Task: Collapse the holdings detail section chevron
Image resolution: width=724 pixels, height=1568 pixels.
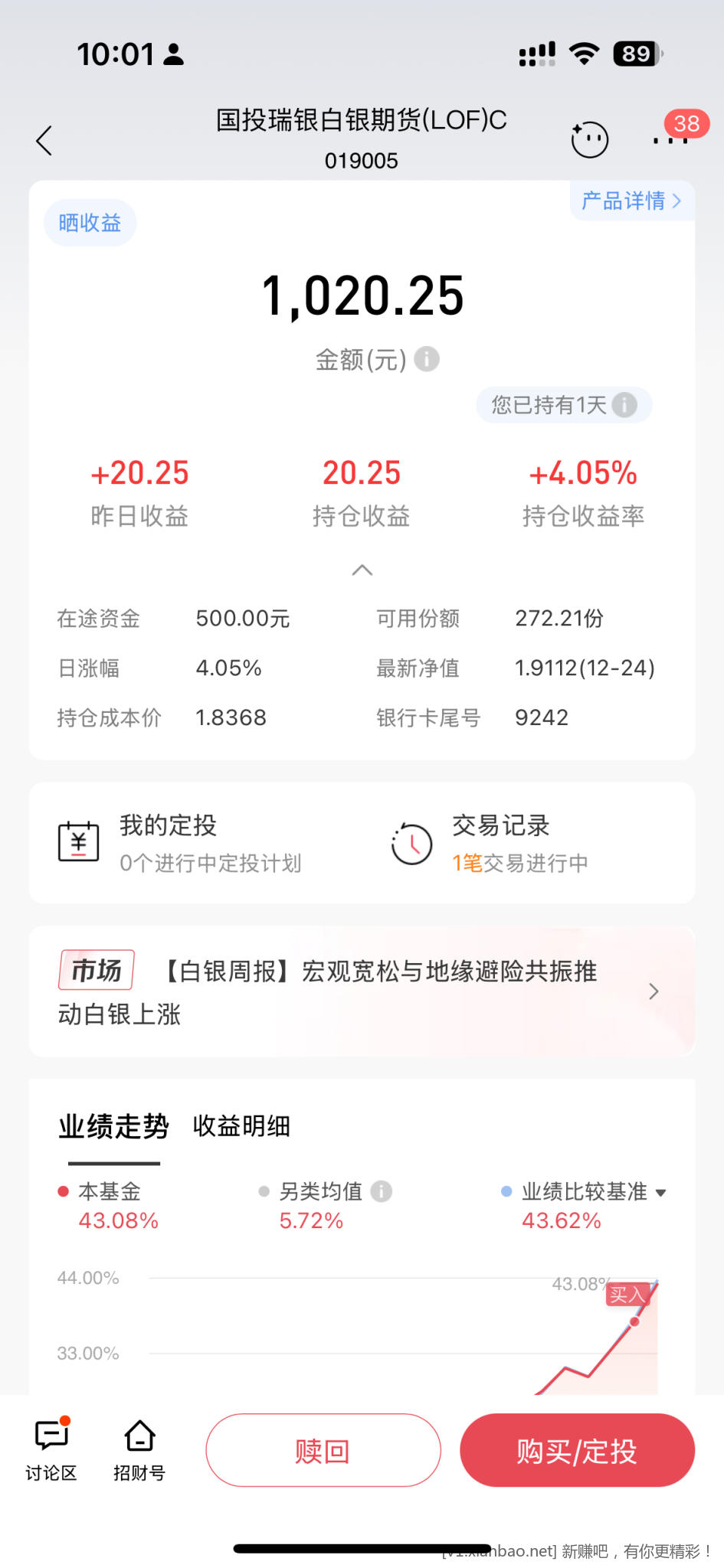Action: pyautogui.click(x=362, y=570)
